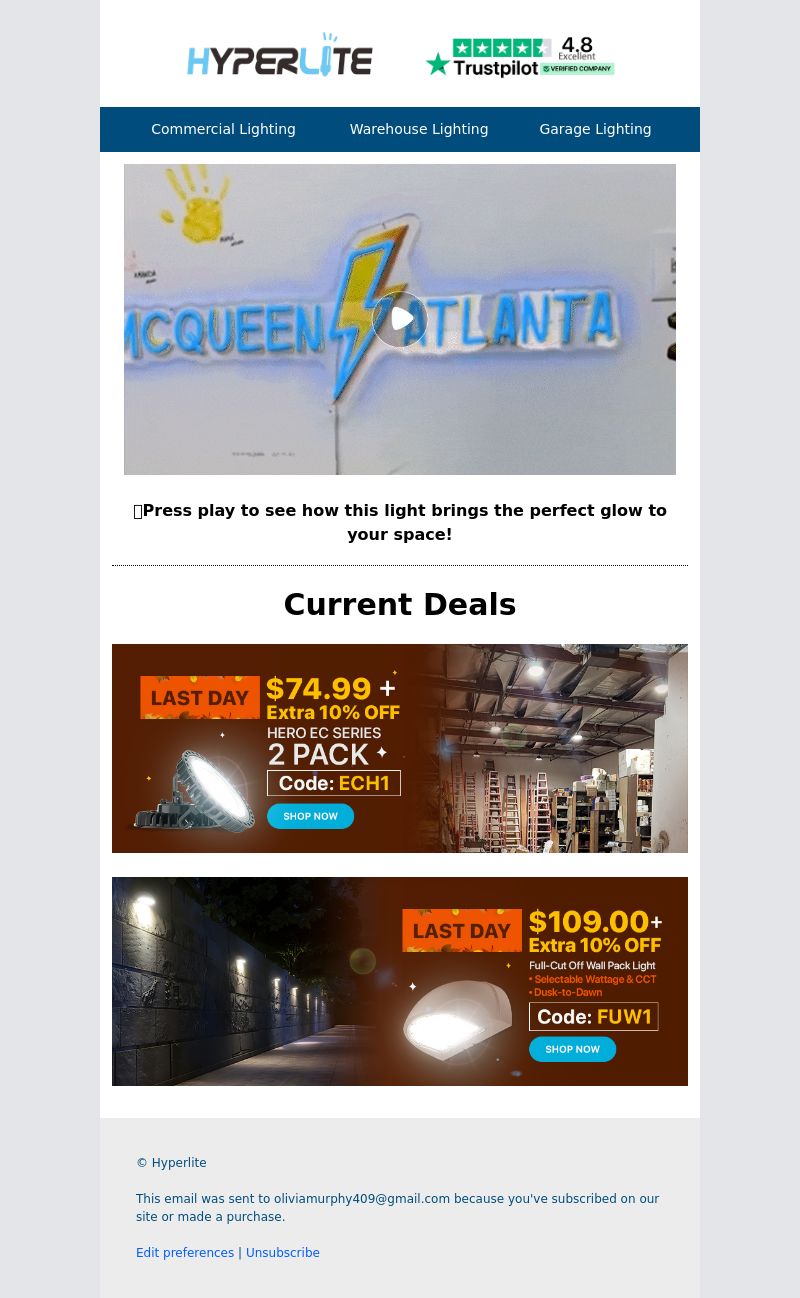Screen dimensions: 800x1298
Task: Unsubscribe from Hyperlite emails
Action: tap(283, 1253)
